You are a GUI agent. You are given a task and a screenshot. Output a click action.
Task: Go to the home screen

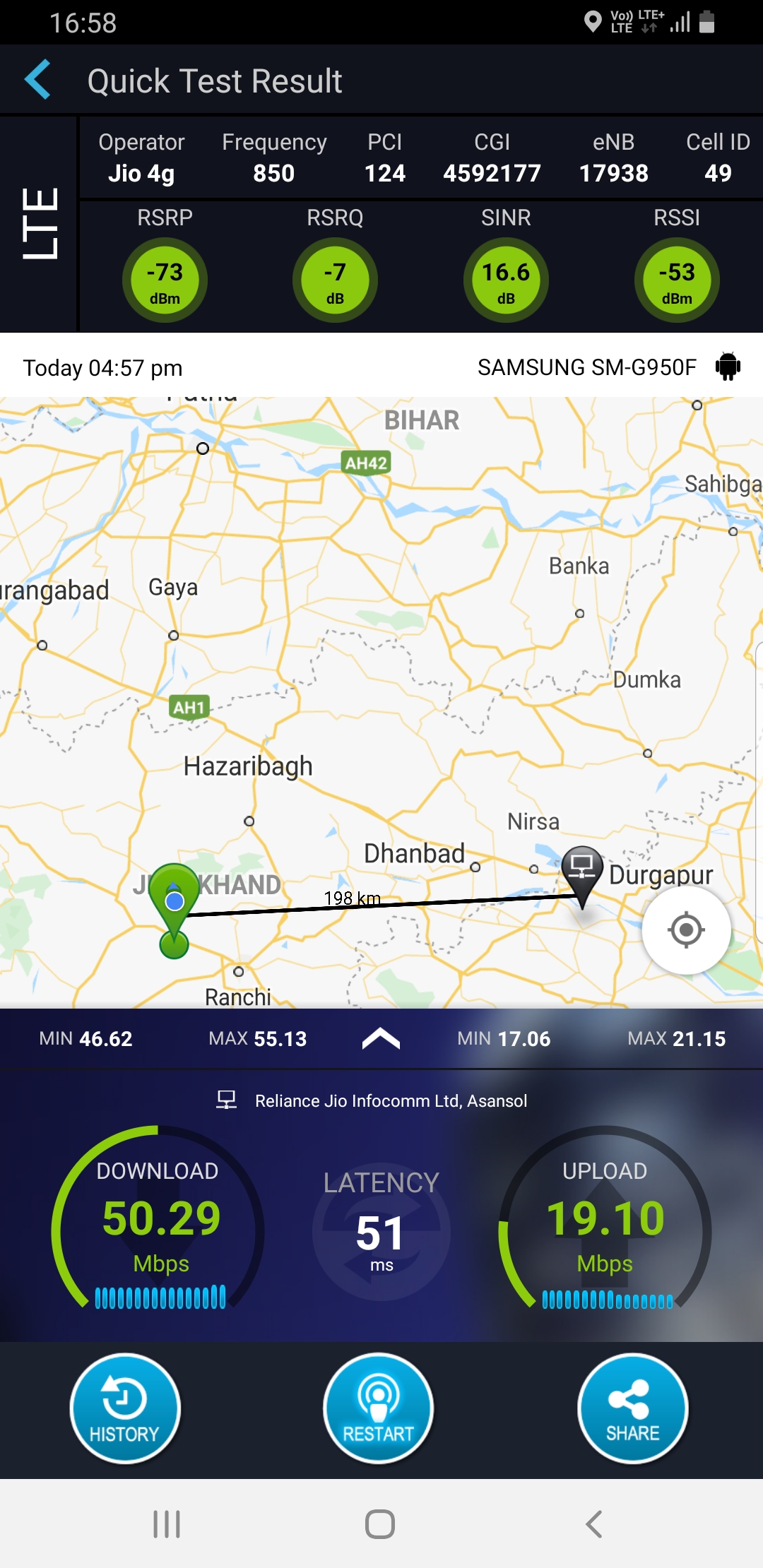(380, 1524)
